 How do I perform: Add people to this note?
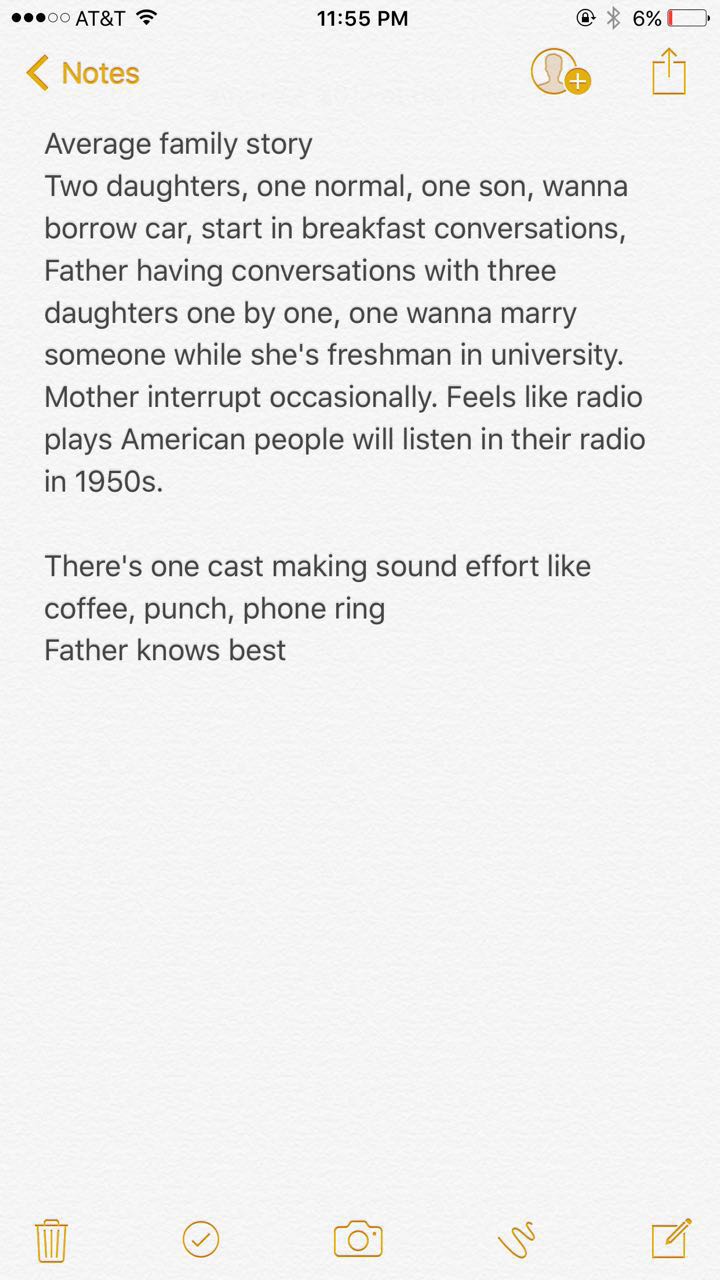pyautogui.click(x=558, y=72)
